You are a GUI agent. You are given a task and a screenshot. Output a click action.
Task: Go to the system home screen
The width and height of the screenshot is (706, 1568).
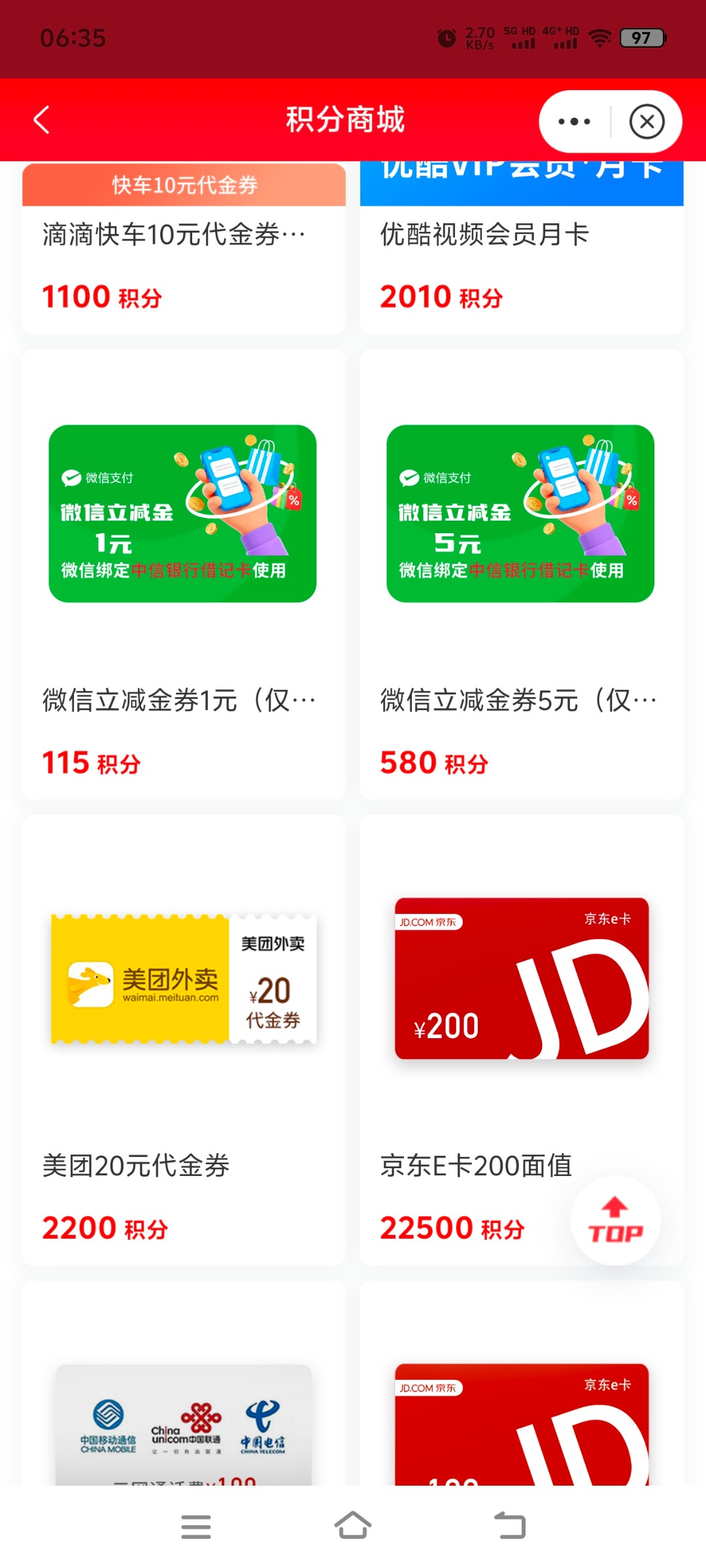[x=353, y=1526]
